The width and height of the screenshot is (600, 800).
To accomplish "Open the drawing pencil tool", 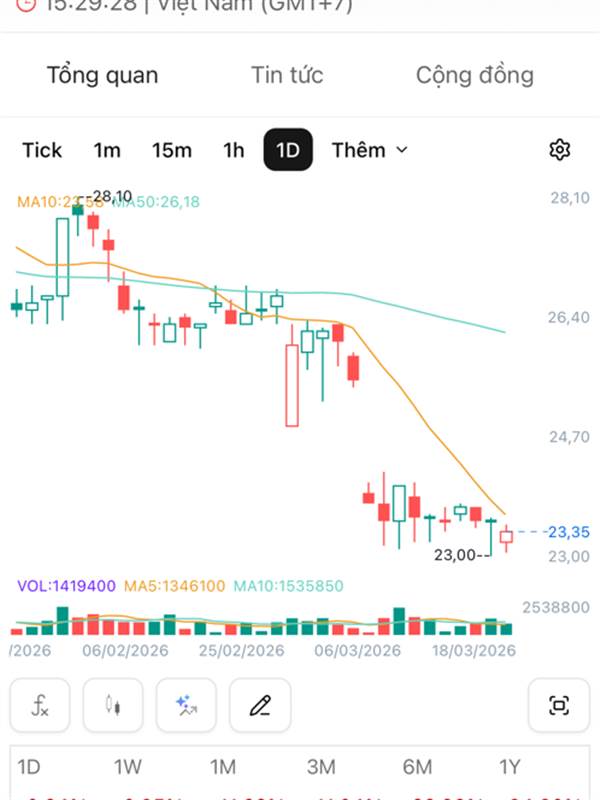I will click(260, 705).
